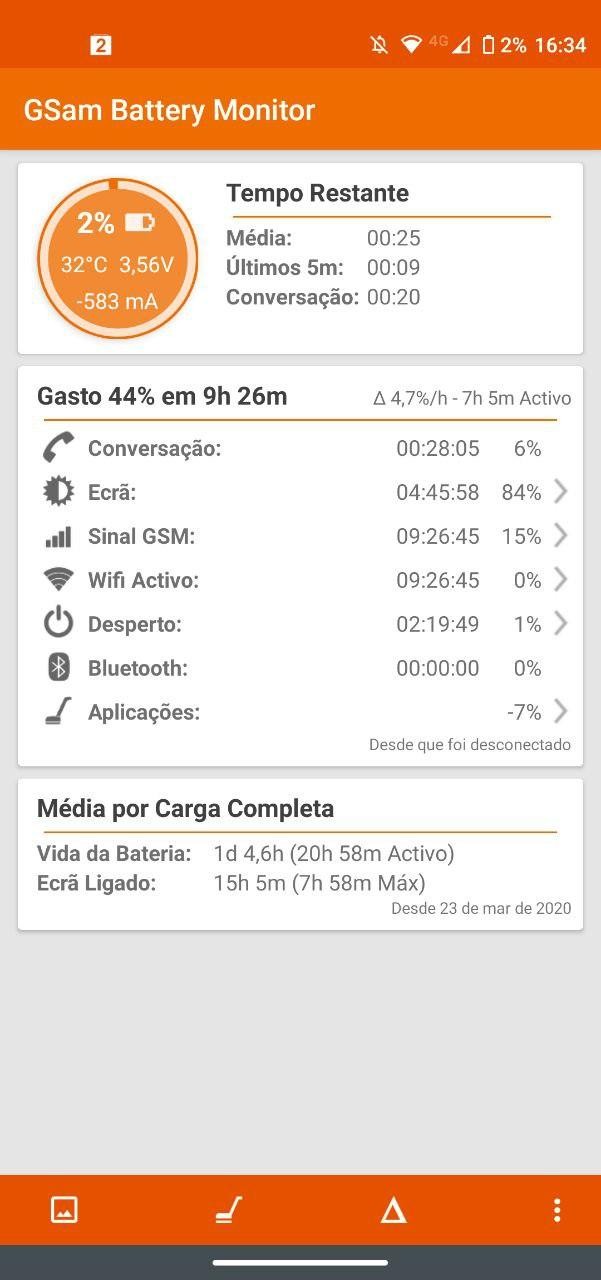Open the three-dot overflow menu
The width and height of the screenshot is (601, 1280).
pyautogui.click(x=557, y=1210)
